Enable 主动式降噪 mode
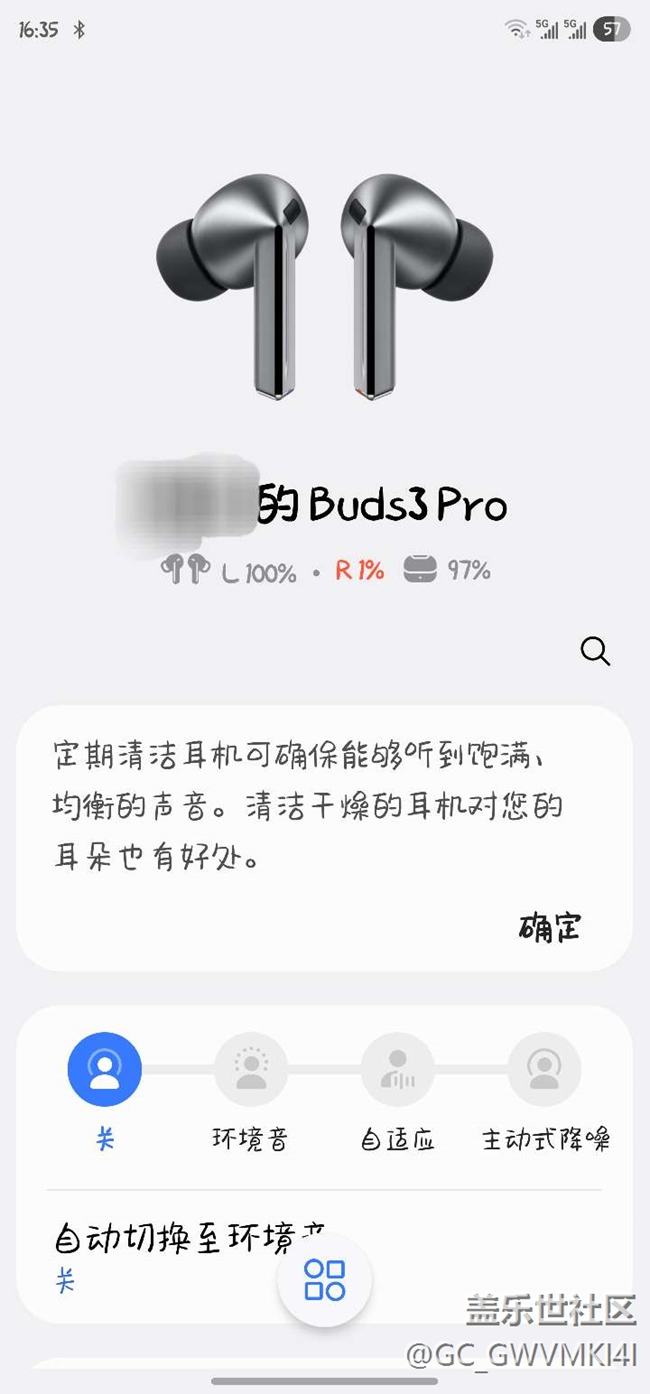The height and width of the screenshot is (1394, 650). (545, 1070)
